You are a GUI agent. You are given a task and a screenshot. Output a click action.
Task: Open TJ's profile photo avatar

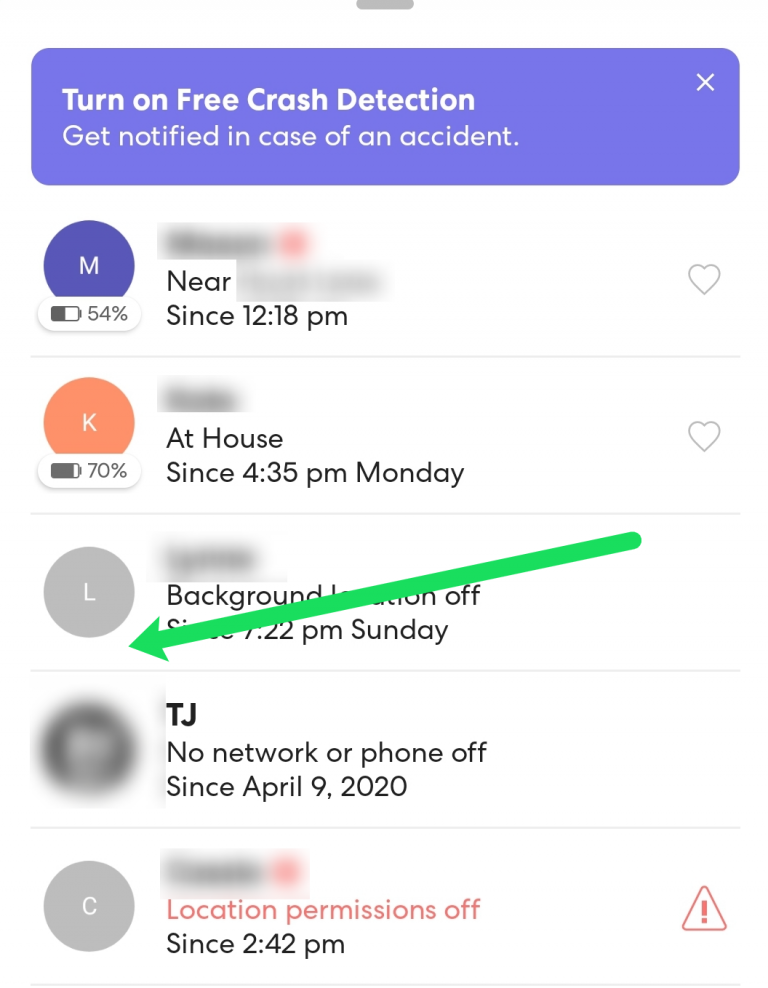point(89,748)
